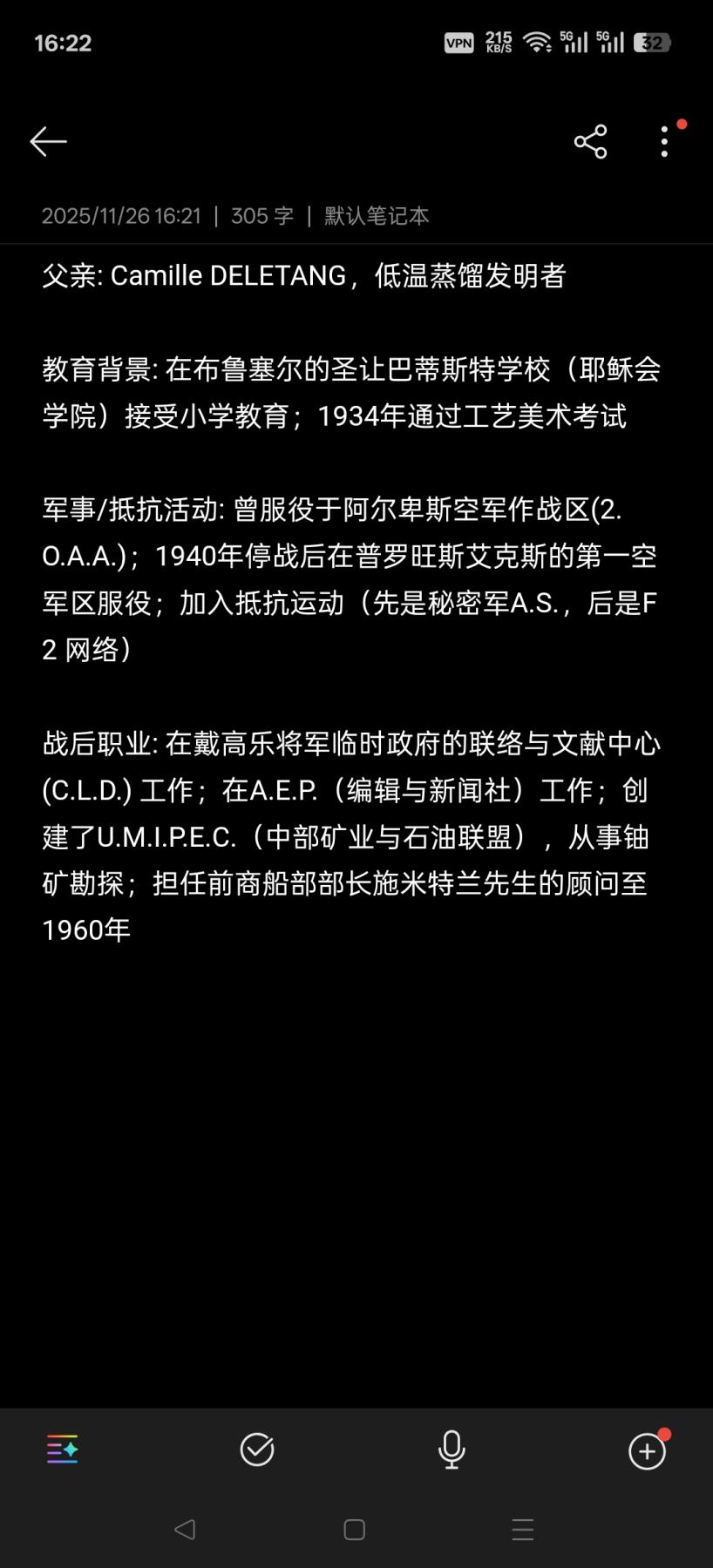Share this note

590,141
